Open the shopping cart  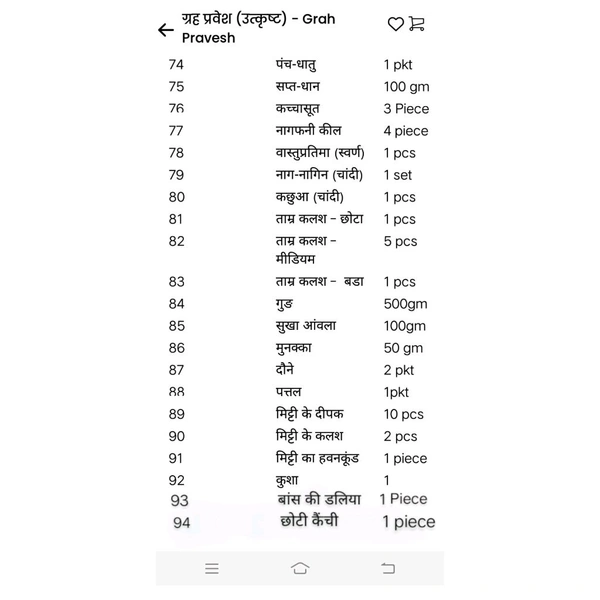[417, 24]
